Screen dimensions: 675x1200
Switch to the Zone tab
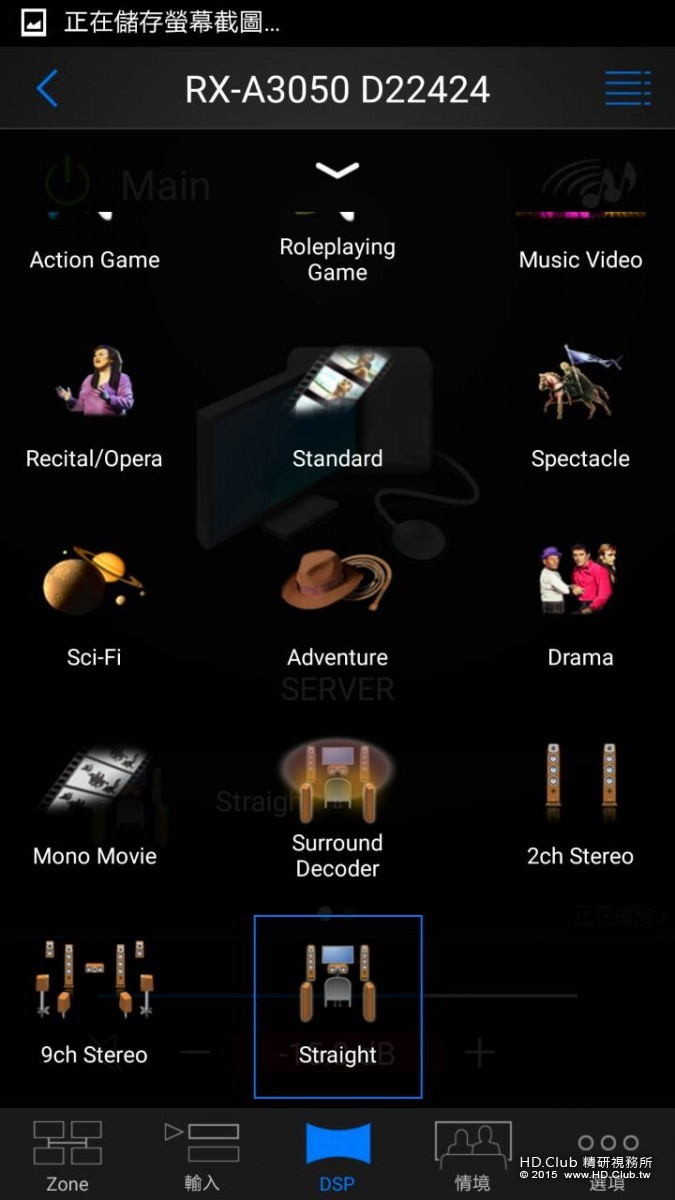tap(67, 1155)
